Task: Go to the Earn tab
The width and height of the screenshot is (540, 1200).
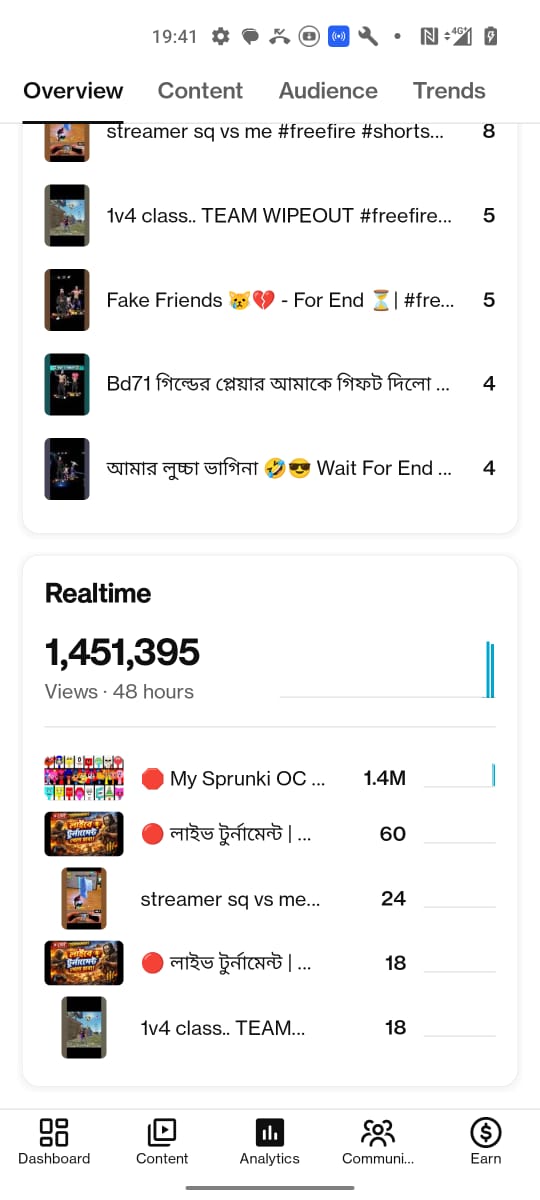Action: 486,1141
